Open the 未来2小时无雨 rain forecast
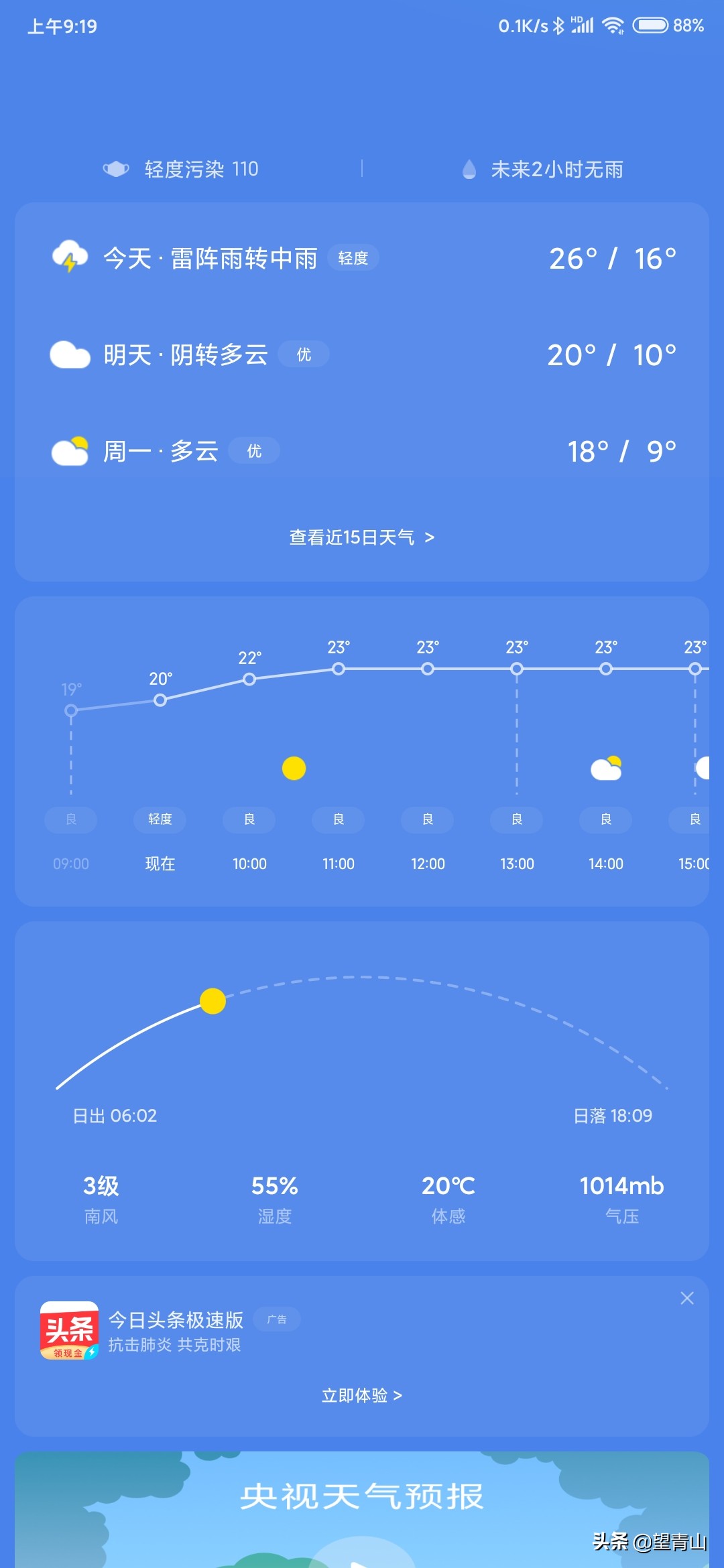The height and width of the screenshot is (1568, 724). coord(543,169)
